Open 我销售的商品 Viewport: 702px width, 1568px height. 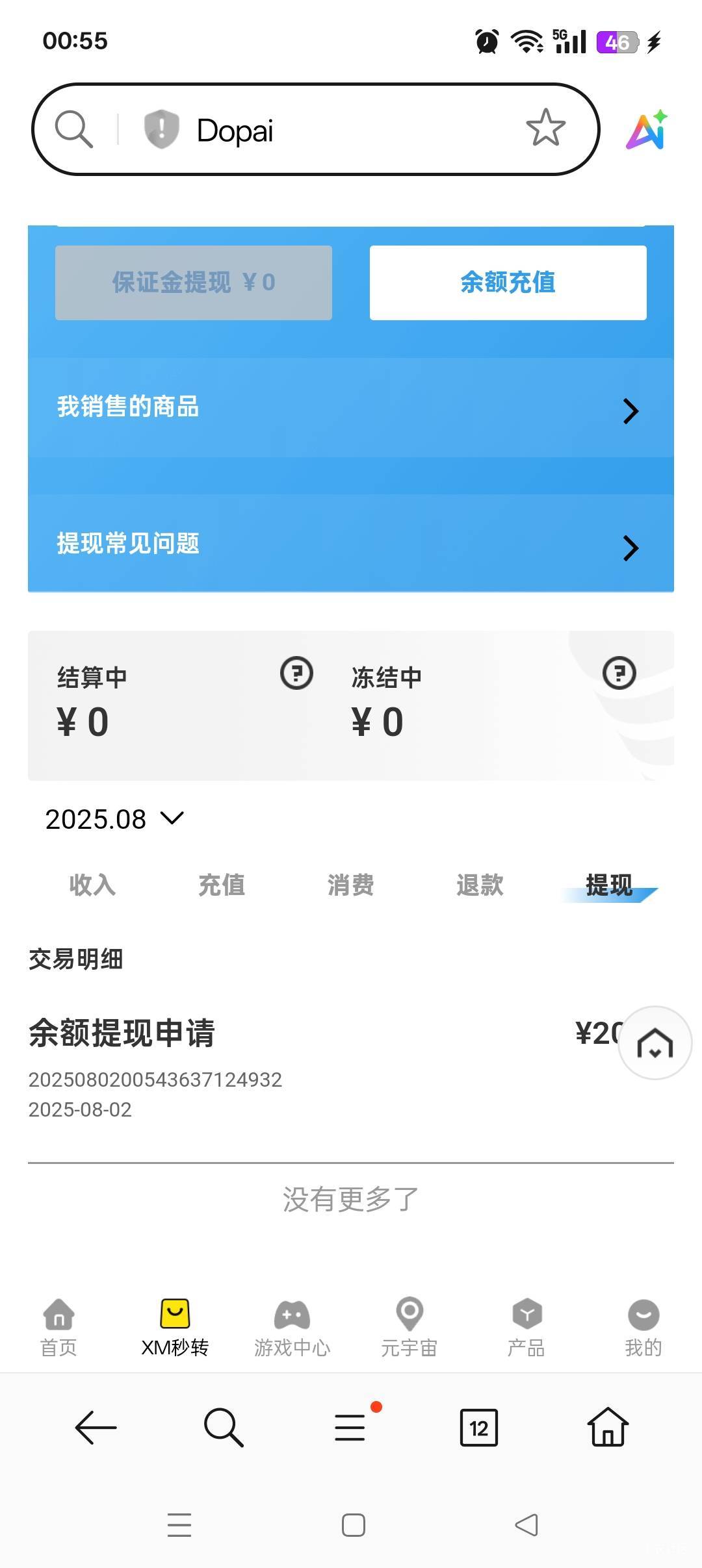351,408
